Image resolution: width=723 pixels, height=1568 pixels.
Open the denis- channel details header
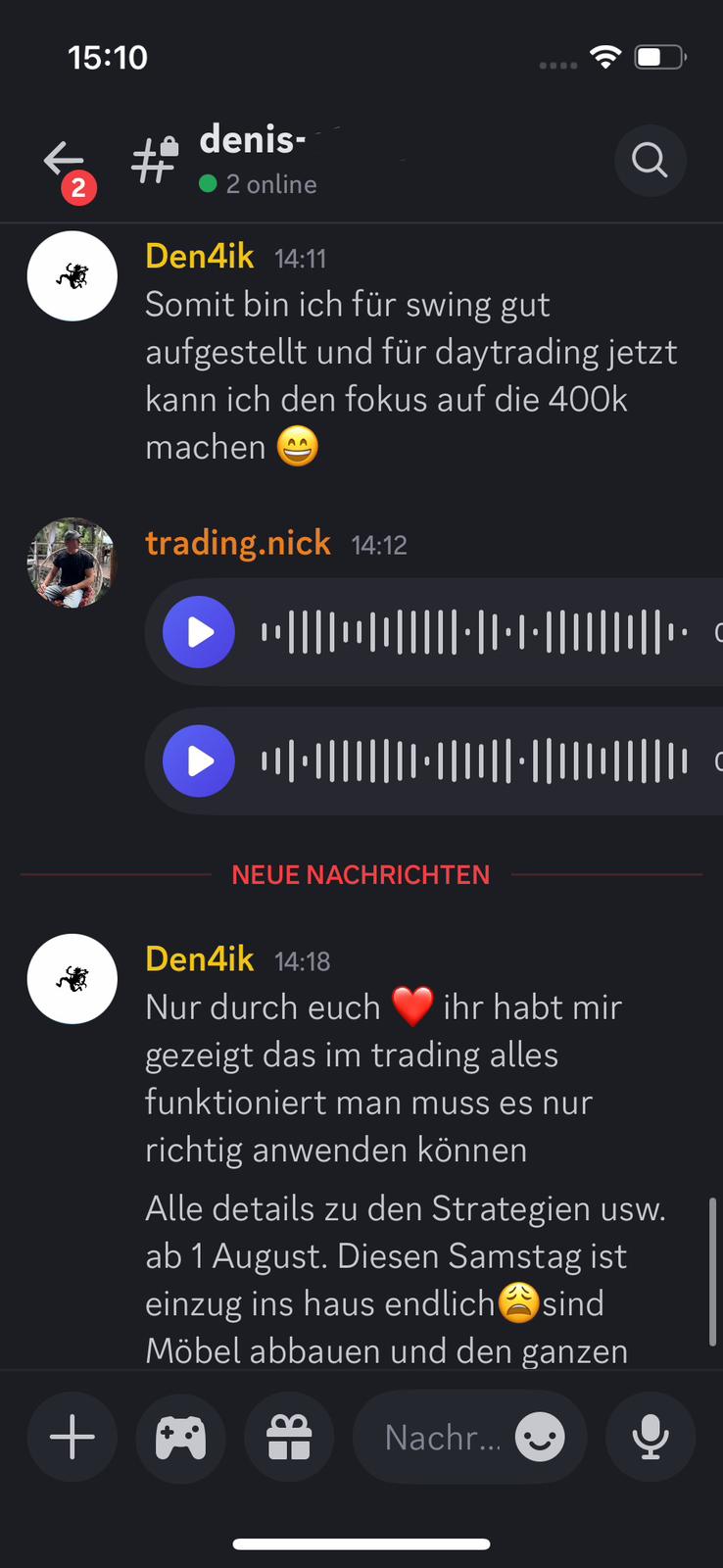click(257, 160)
